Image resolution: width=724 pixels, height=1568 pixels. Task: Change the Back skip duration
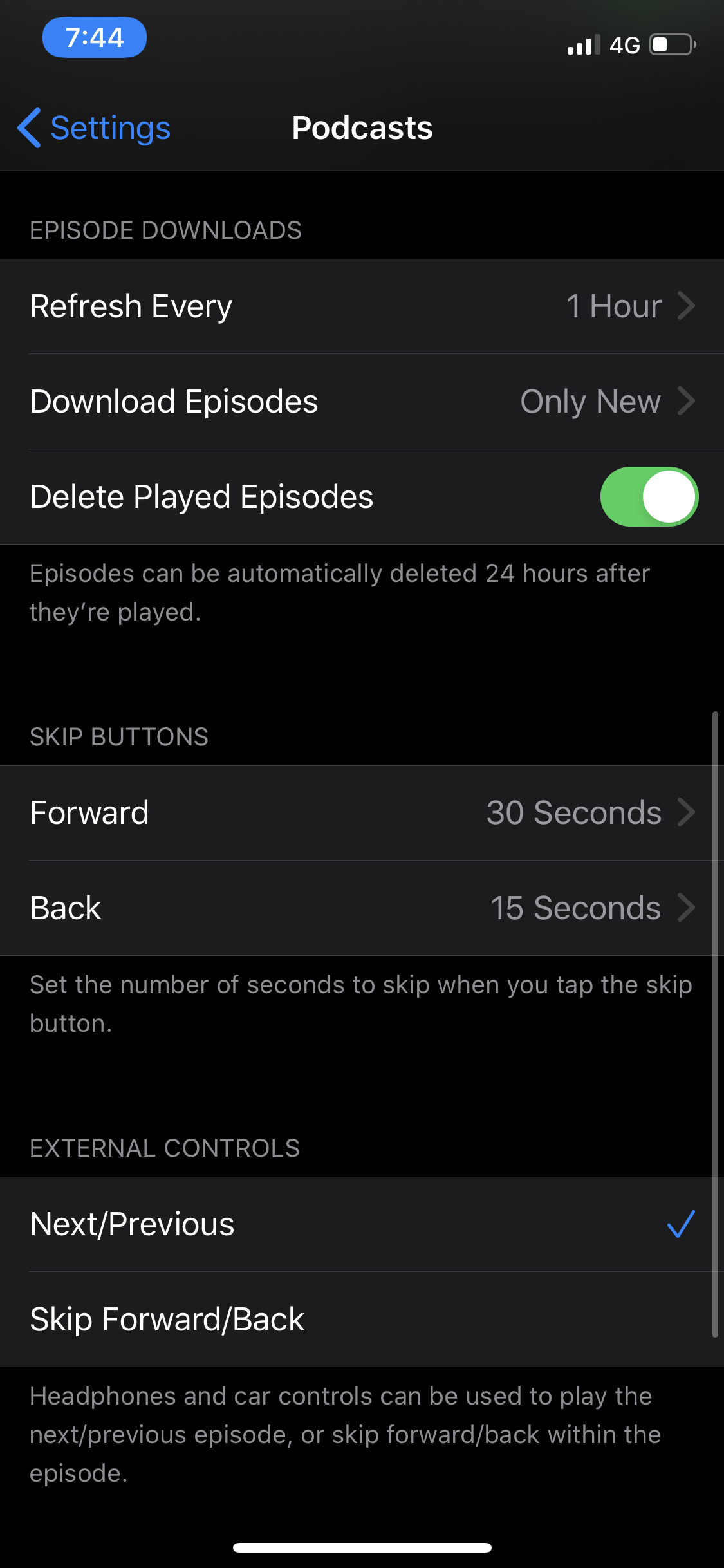click(x=362, y=908)
